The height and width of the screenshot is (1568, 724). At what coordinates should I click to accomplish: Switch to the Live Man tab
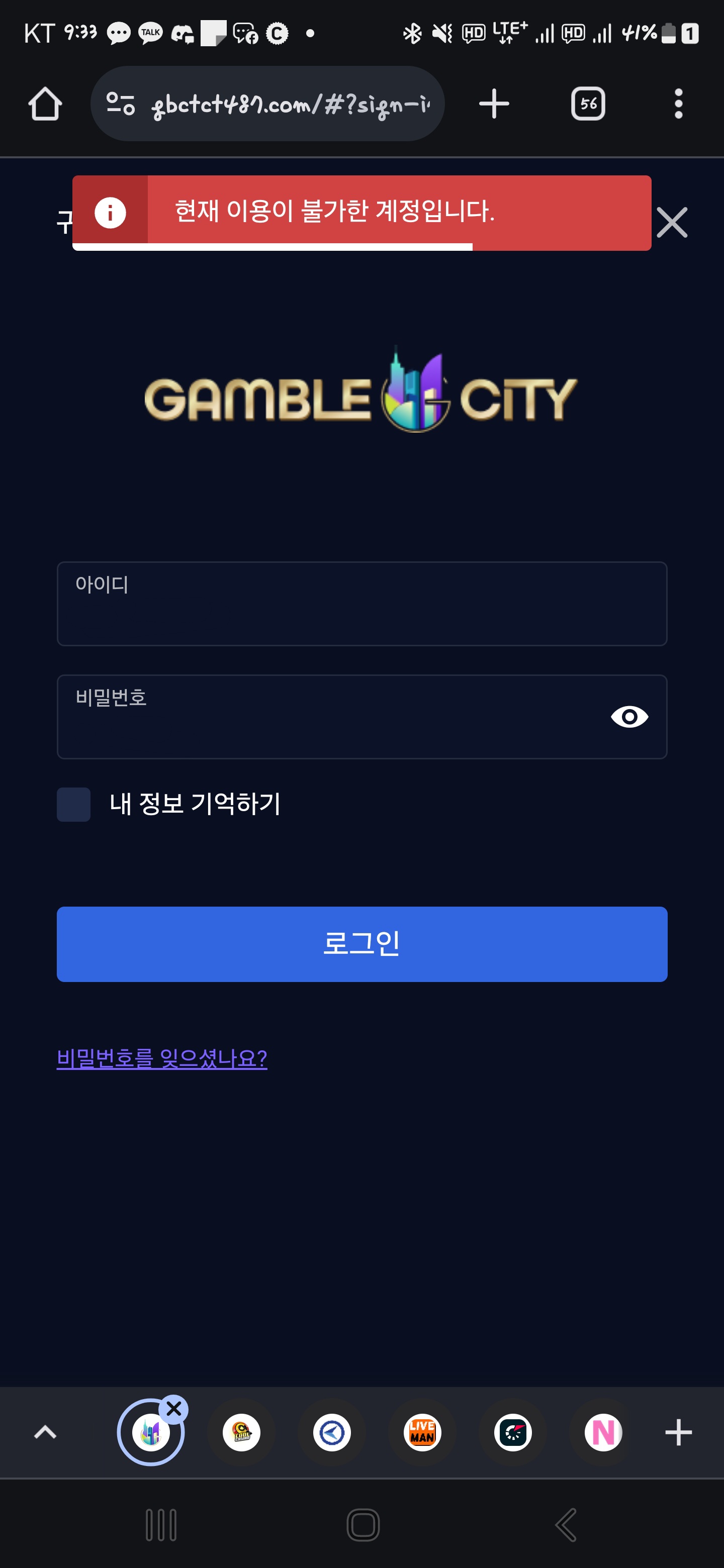[422, 1432]
